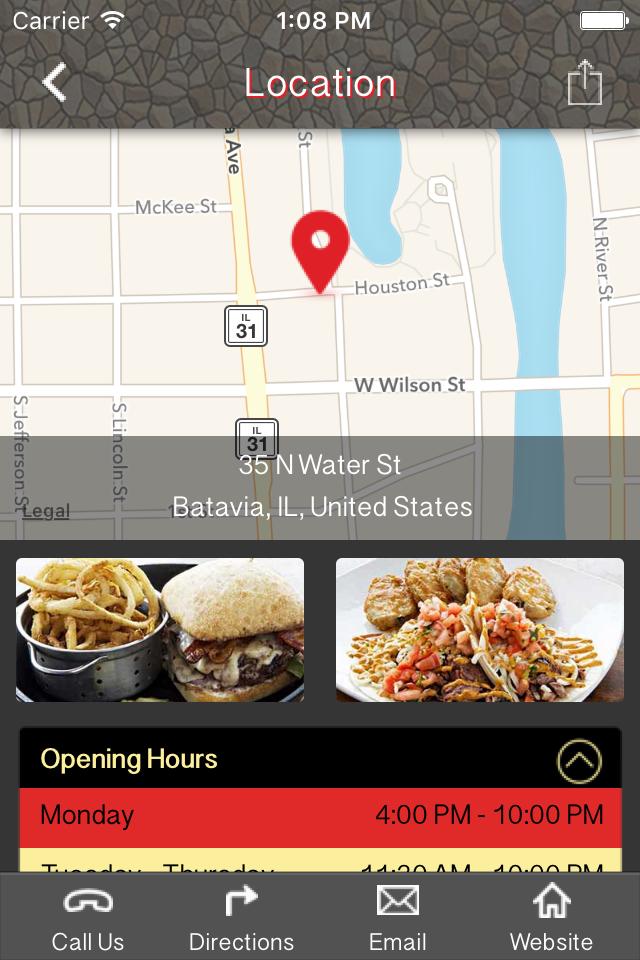This screenshot has height=960, width=640.
Task: Get Directions to the restaurant
Action: [x=241, y=918]
